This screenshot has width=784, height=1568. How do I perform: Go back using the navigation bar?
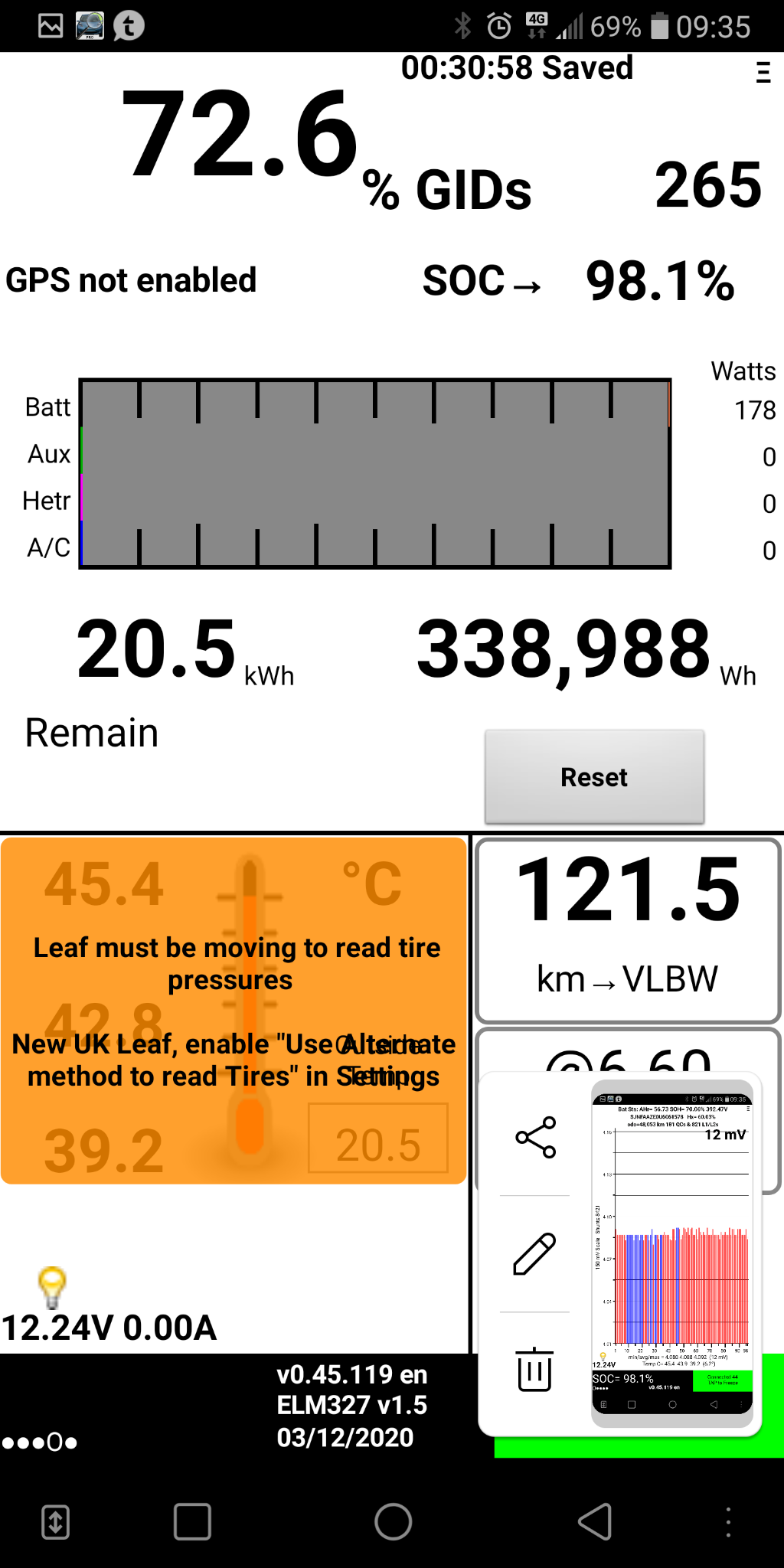[x=595, y=1521]
